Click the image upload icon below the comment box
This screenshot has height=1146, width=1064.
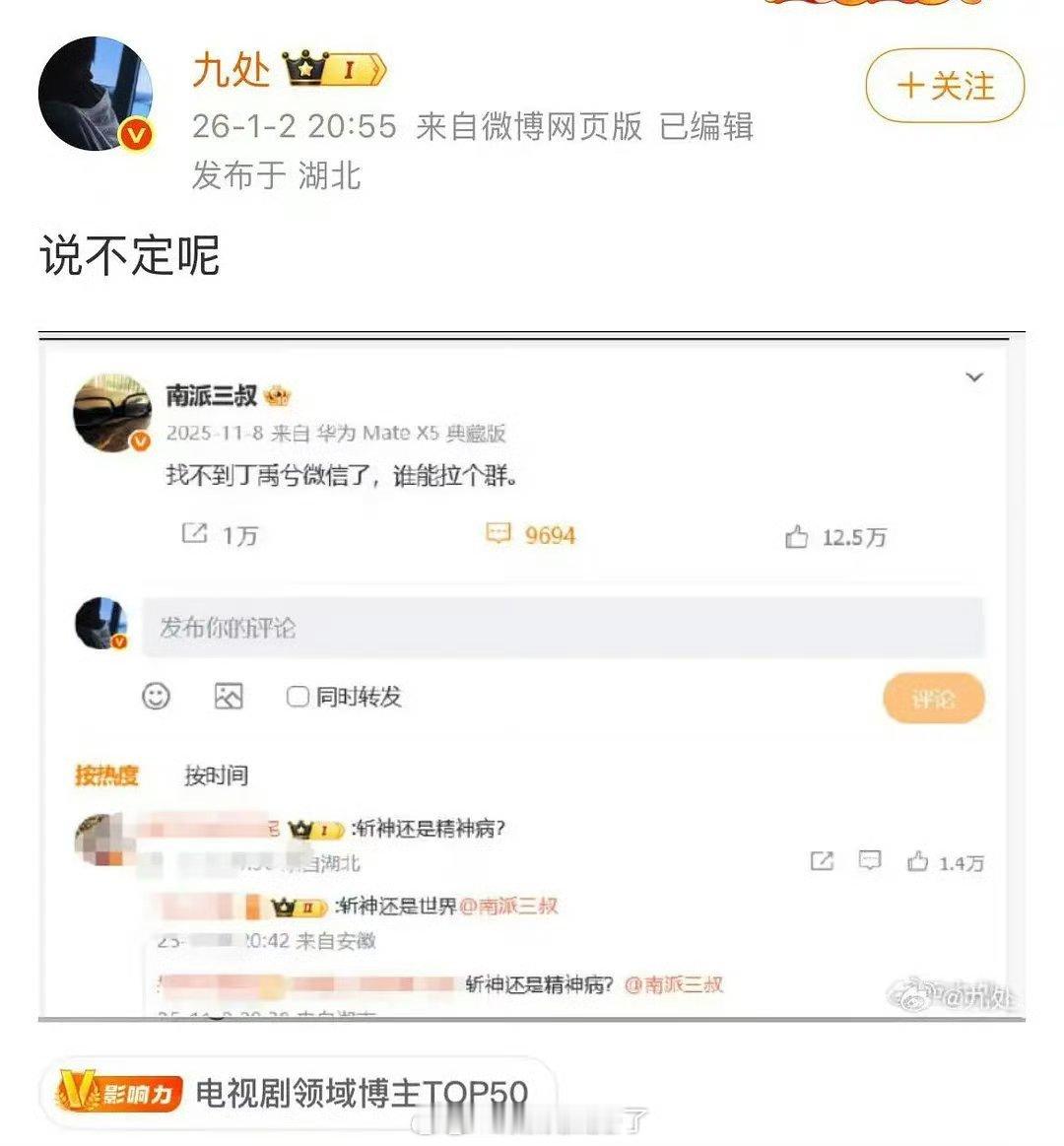(x=228, y=697)
